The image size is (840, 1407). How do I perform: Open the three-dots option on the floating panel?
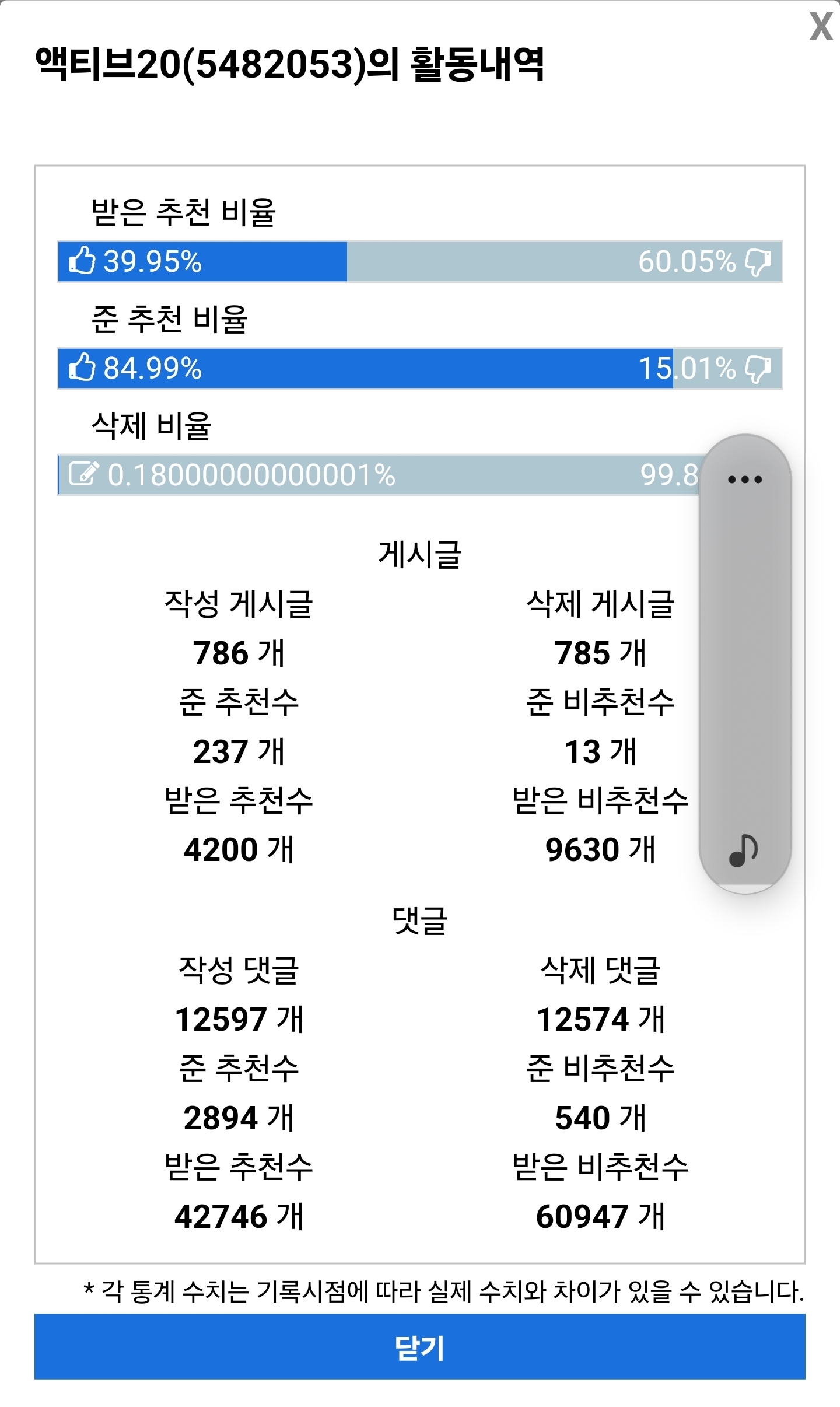tap(745, 480)
